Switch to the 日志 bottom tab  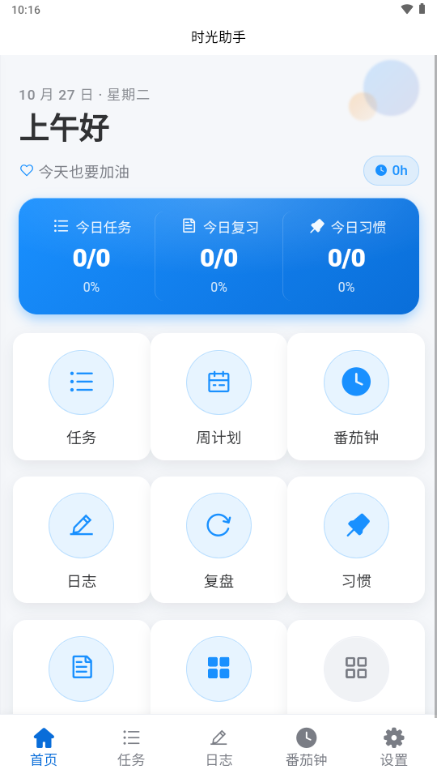click(x=219, y=747)
